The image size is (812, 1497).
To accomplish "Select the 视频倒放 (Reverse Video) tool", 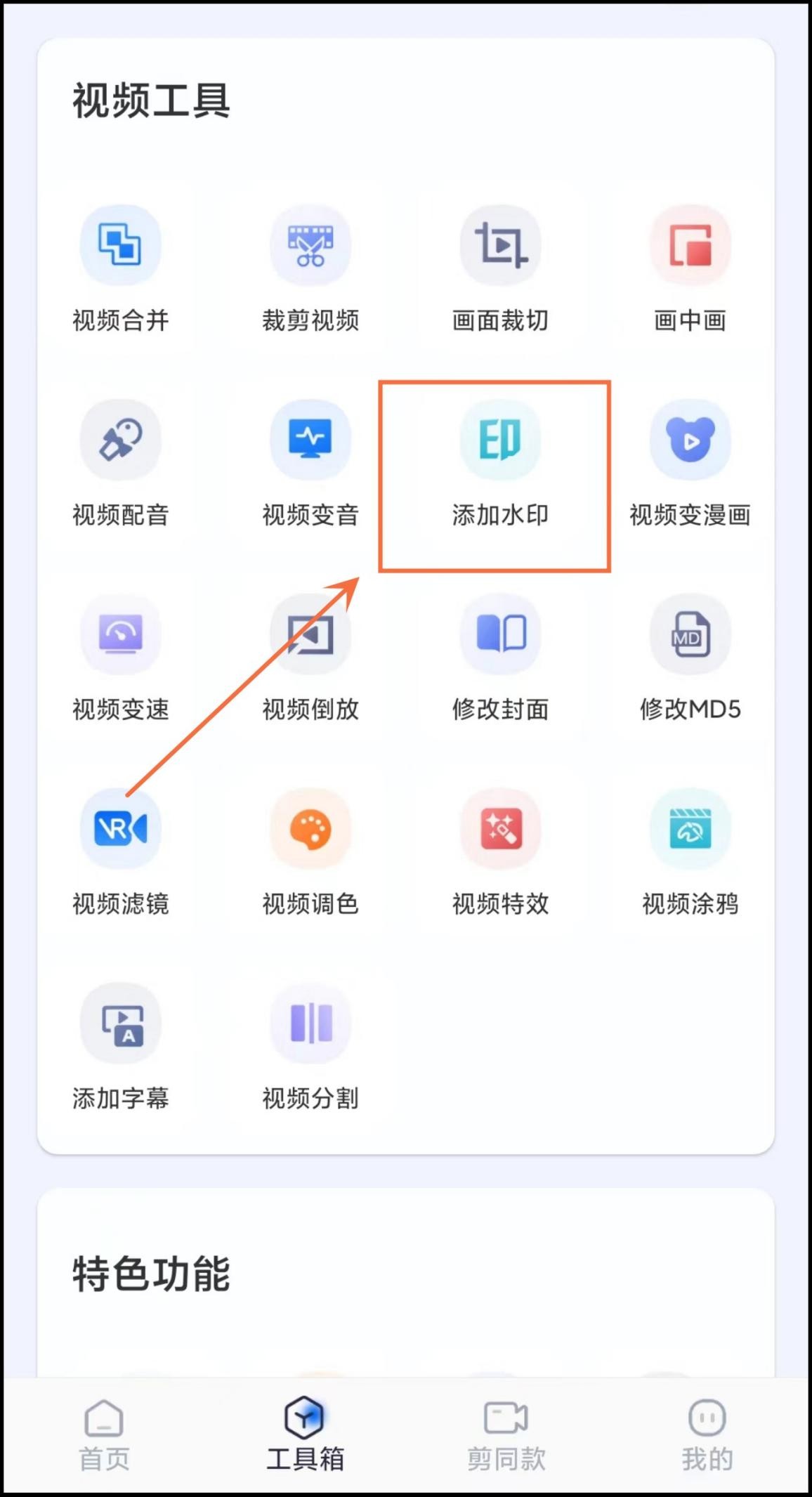I will [310, 660].
